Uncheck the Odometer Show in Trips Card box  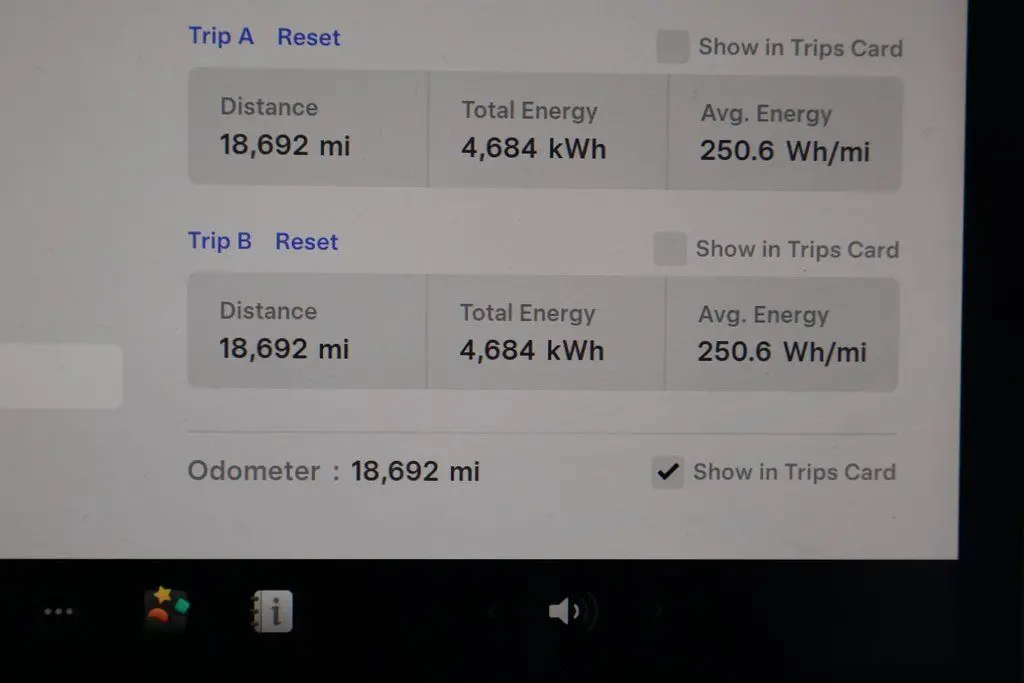pyautogui.click(x=667, y=472)
